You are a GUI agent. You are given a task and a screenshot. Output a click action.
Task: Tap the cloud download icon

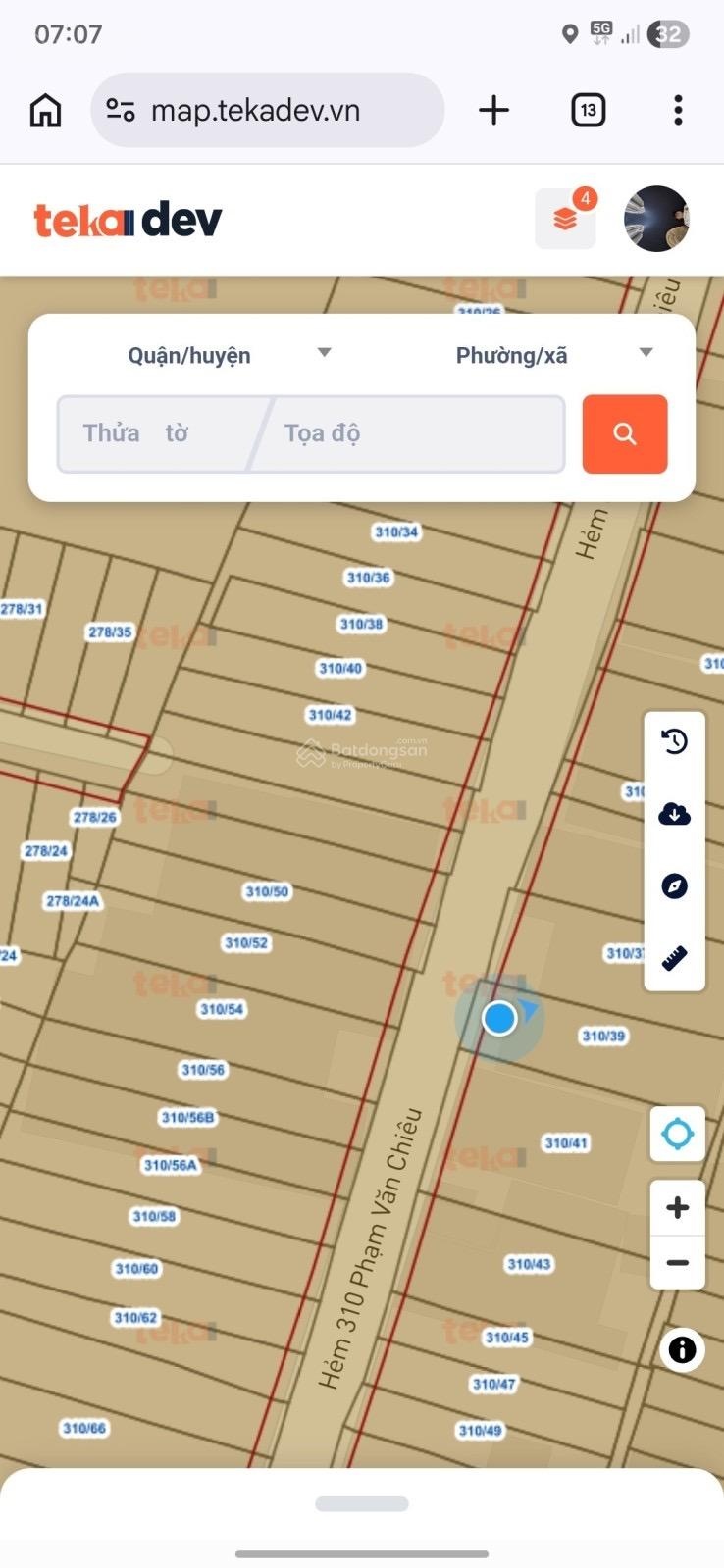click(674, 814)
